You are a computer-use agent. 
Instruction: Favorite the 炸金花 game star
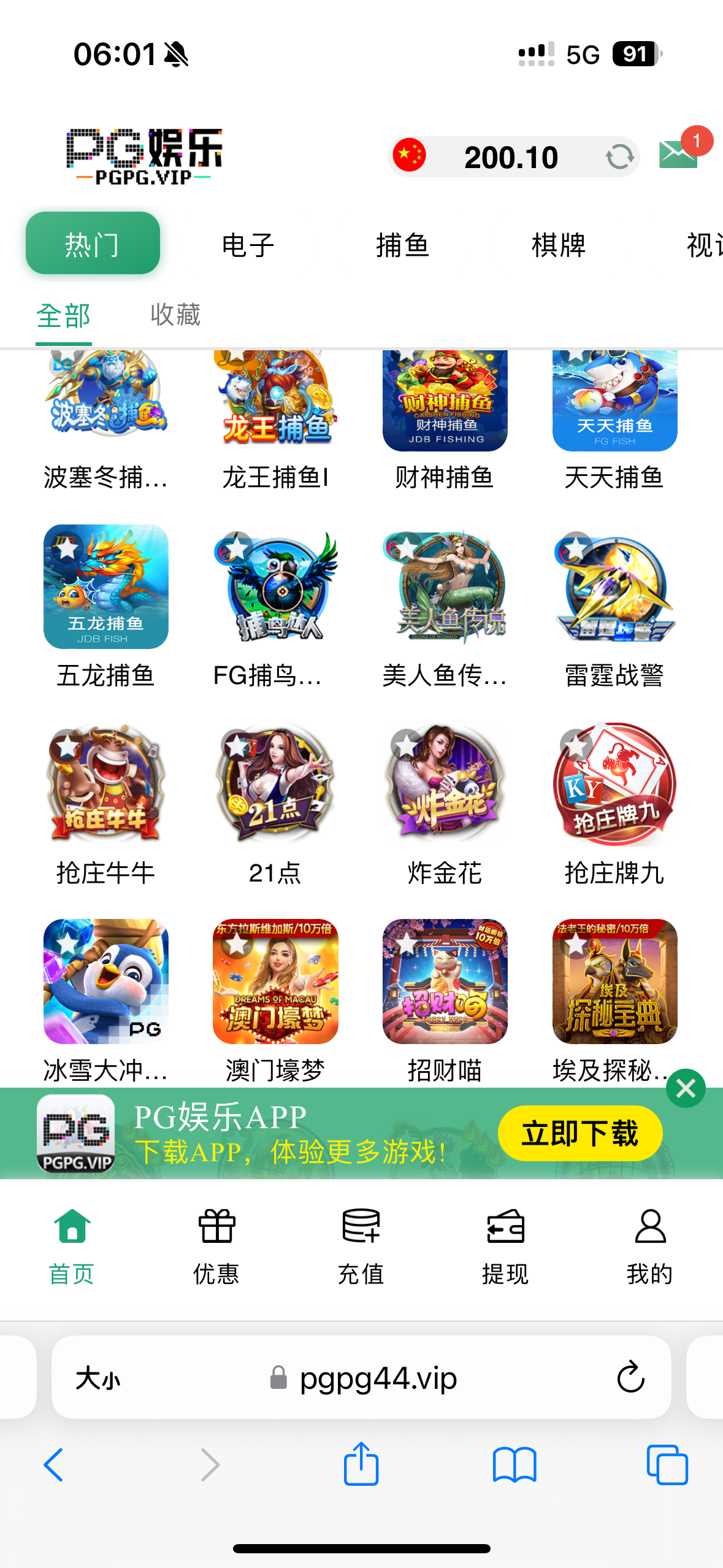coord(406,744)
